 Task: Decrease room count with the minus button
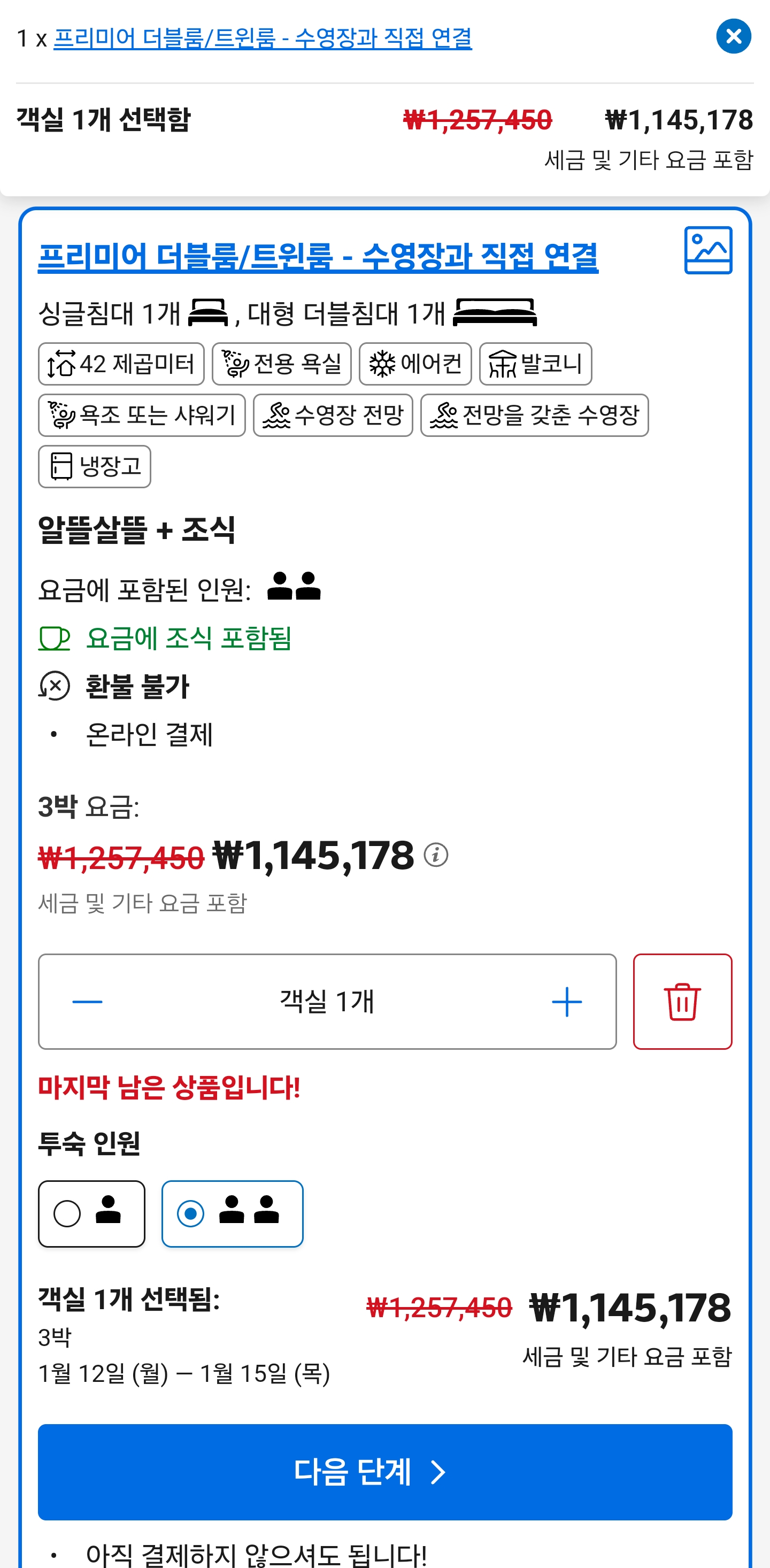click(x=88, y=1001)
